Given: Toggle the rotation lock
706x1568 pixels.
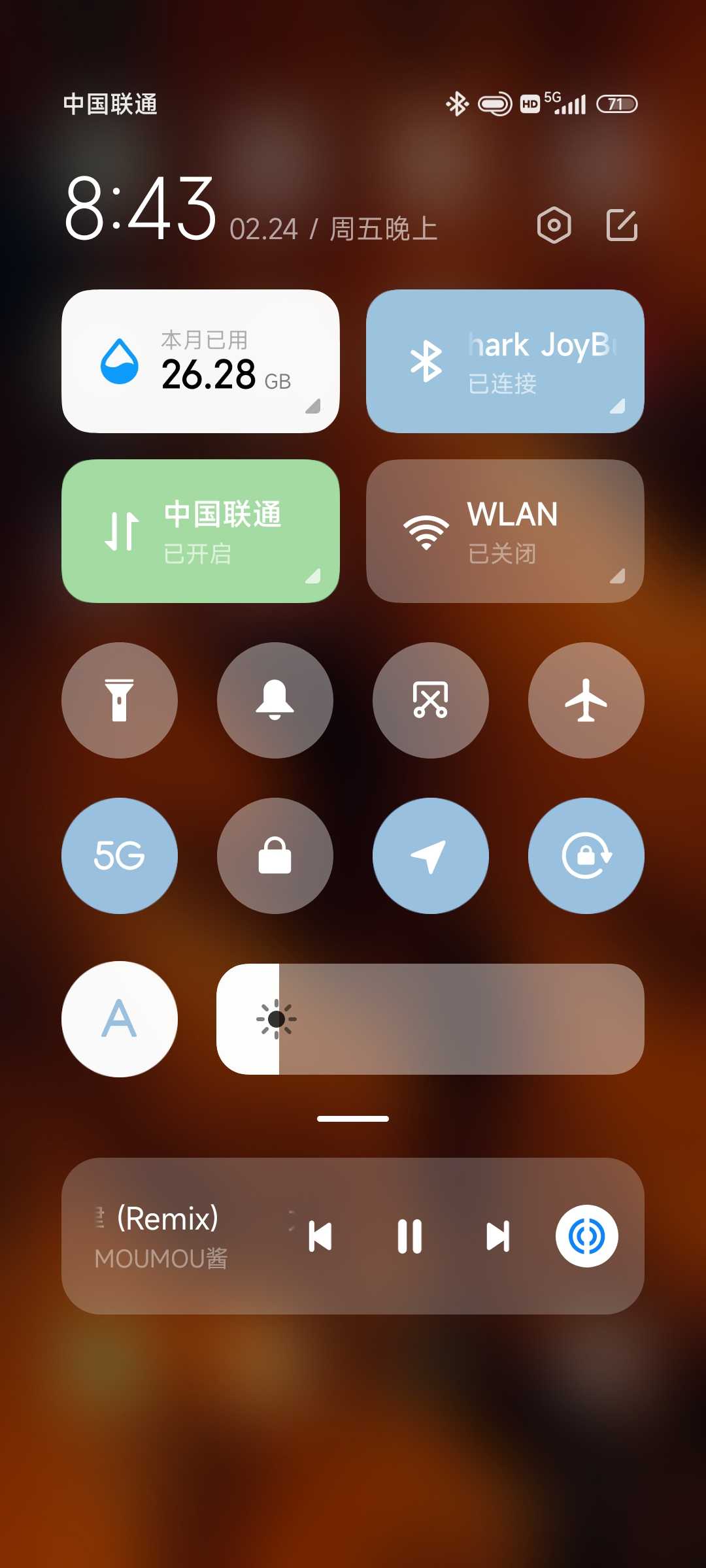Looking at the screenshot, I should click(586, 856).
